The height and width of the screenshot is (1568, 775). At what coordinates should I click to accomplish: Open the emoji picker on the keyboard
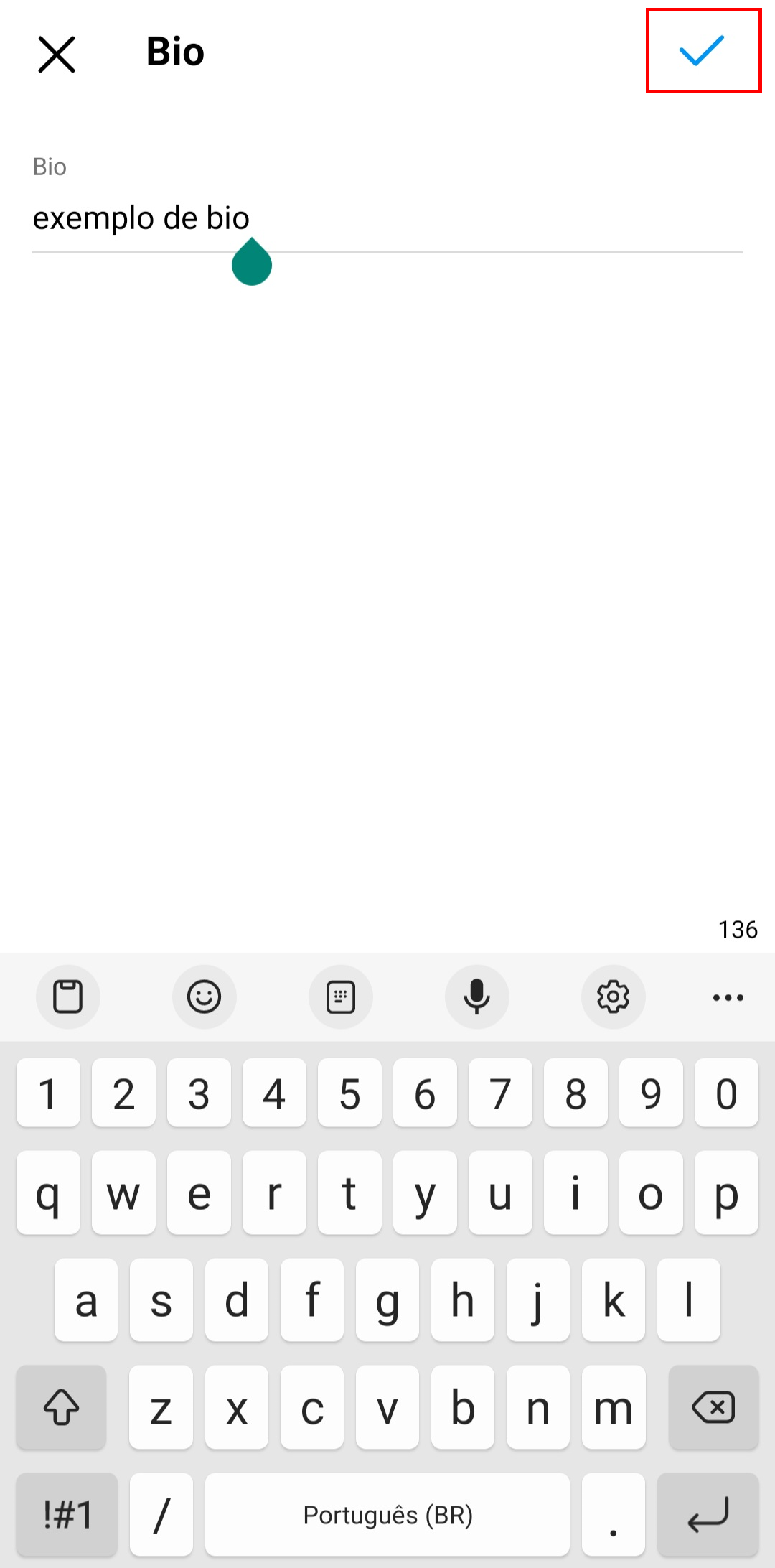pyautogui.click(x=204, y=997)
